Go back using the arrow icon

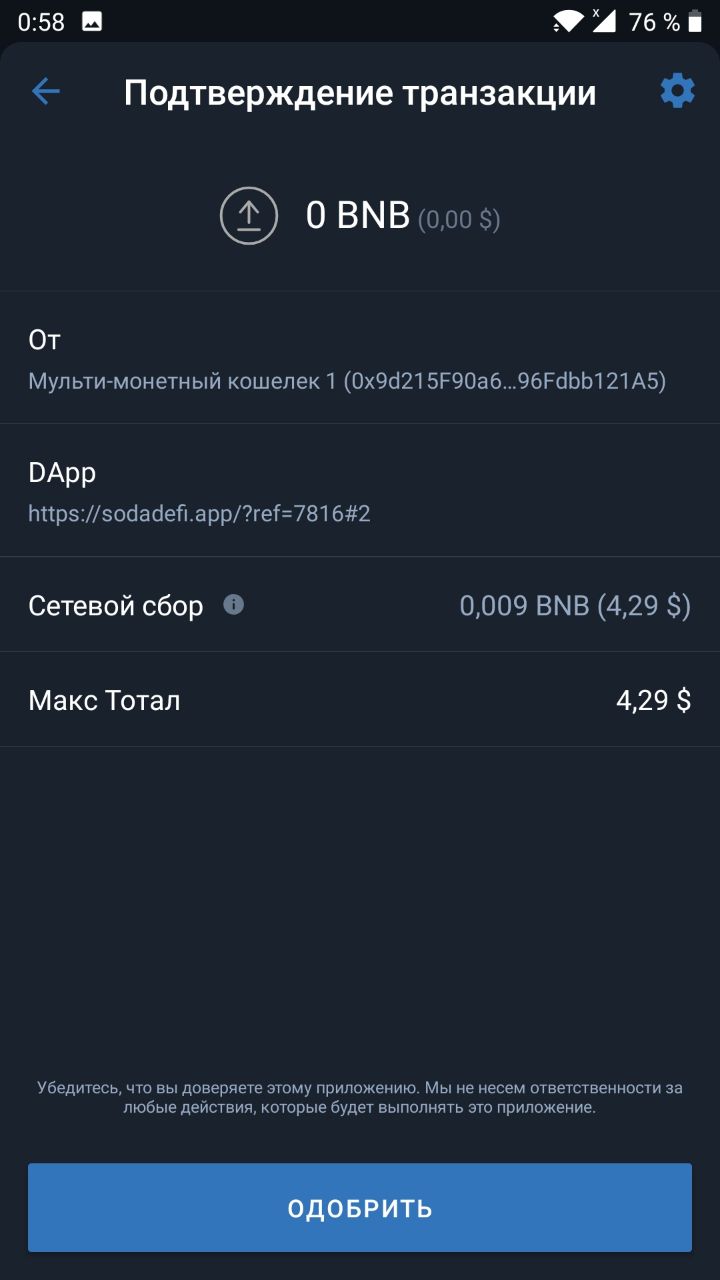coord(46,92)
